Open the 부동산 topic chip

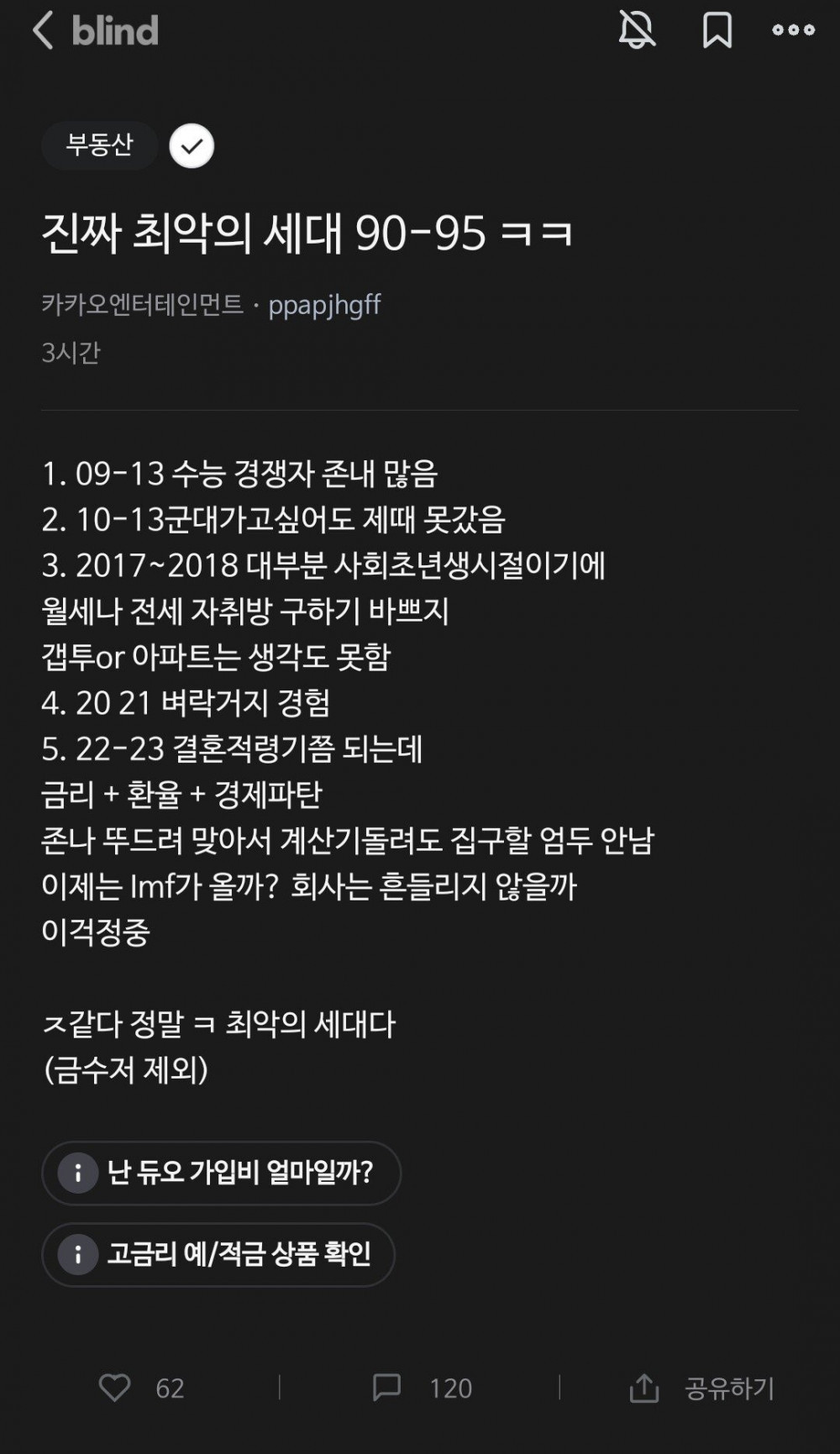99,145
